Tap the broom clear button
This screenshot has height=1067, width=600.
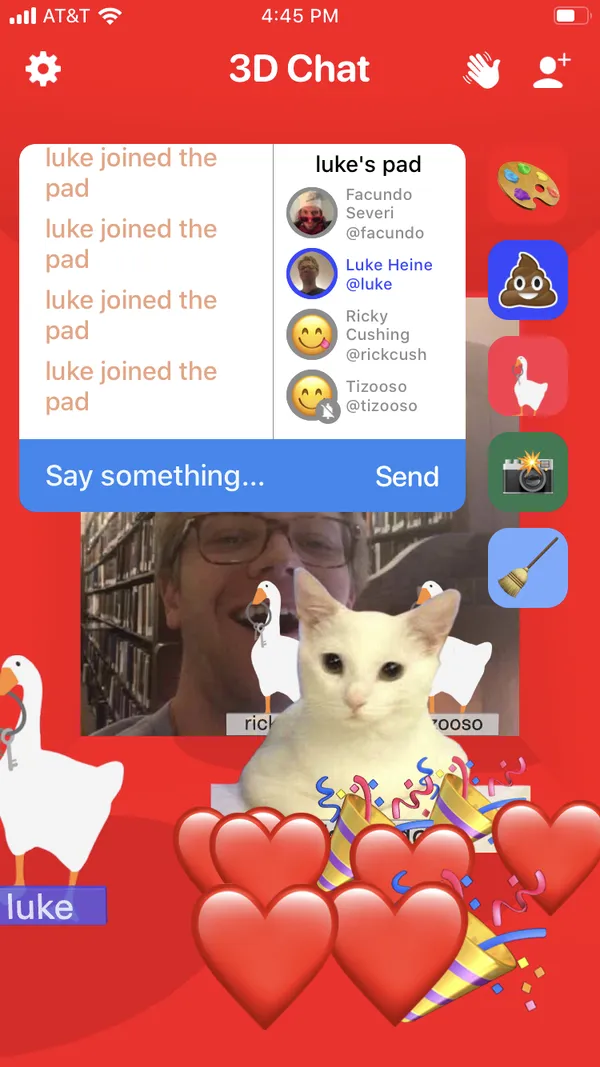527,568
